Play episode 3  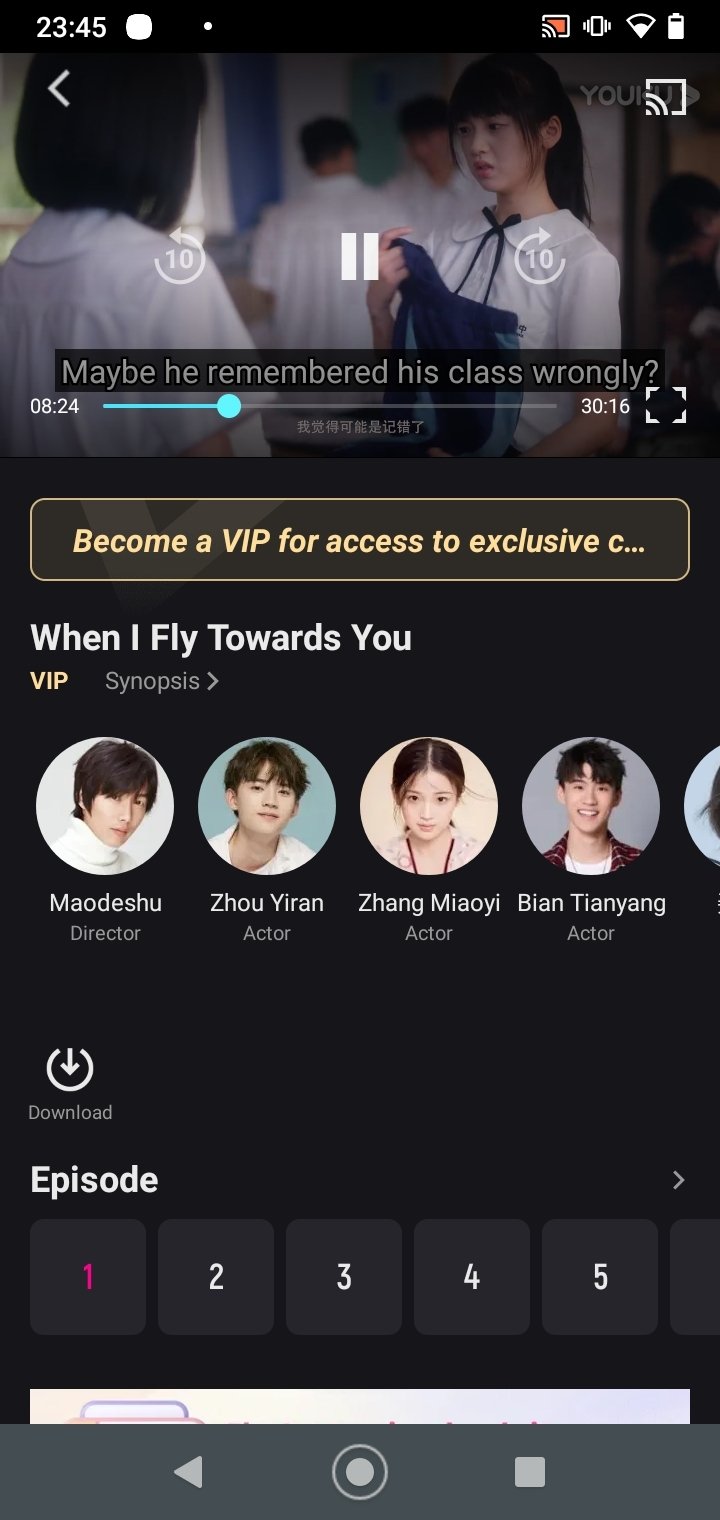pyautogui.click(x=344, y=1277)
